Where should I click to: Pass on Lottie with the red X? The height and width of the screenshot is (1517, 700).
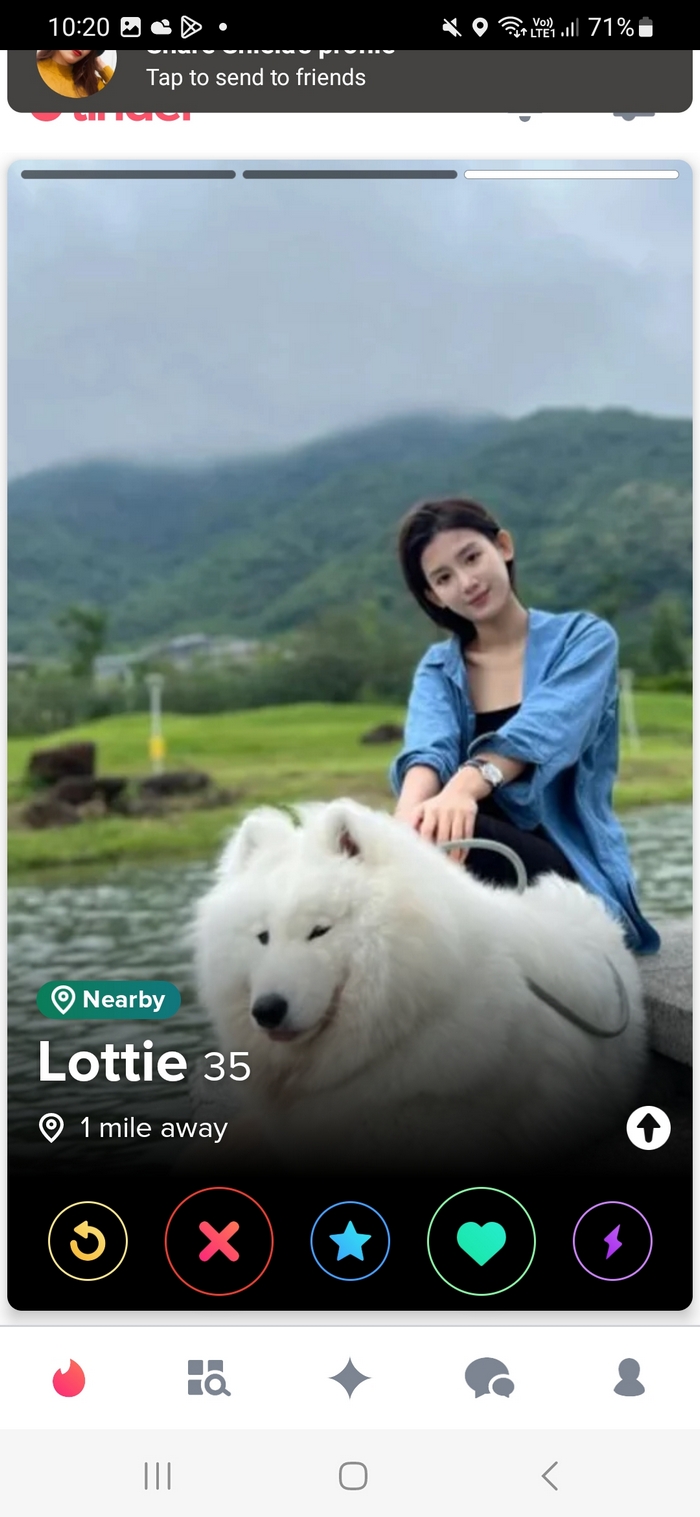pos(219,1241)
